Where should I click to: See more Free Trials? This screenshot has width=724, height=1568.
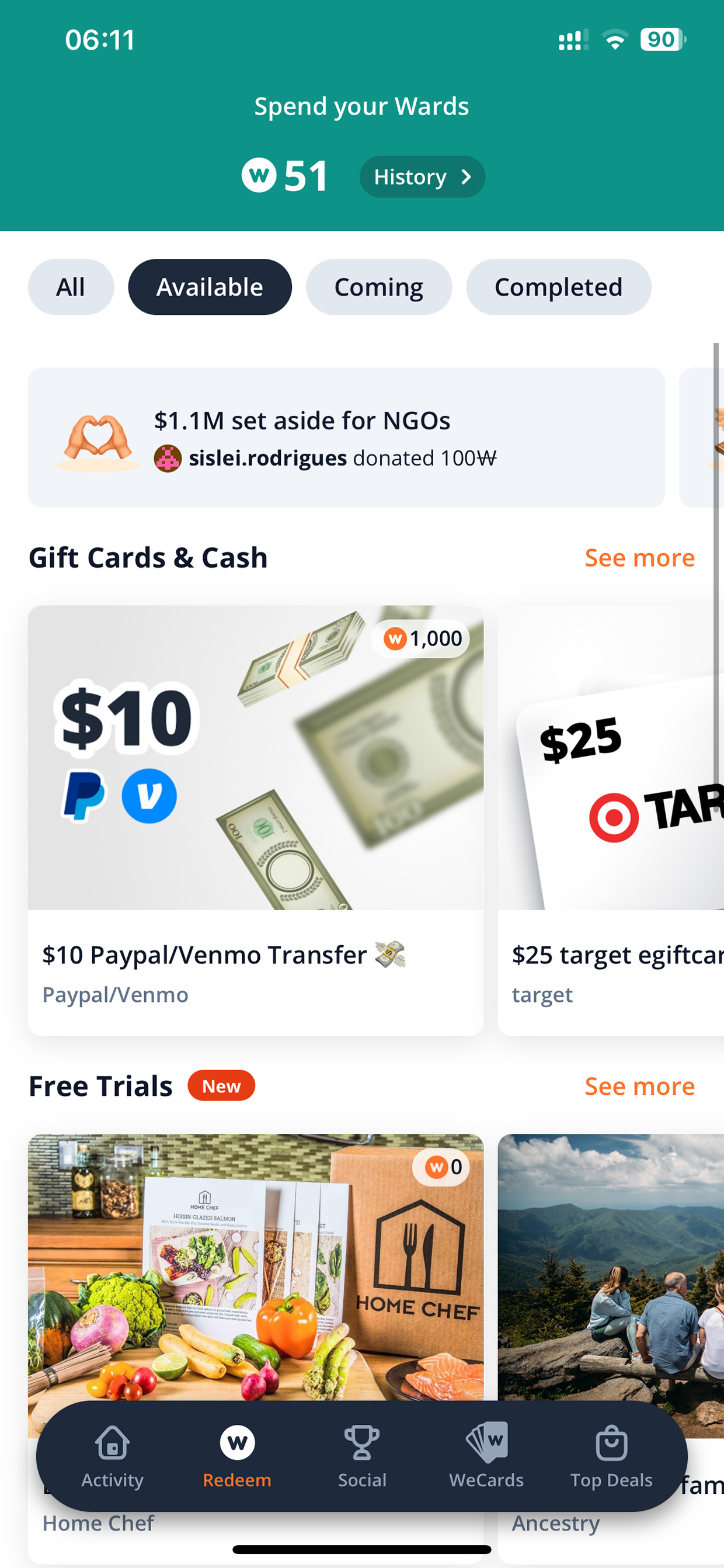[x=639, y=1087]
